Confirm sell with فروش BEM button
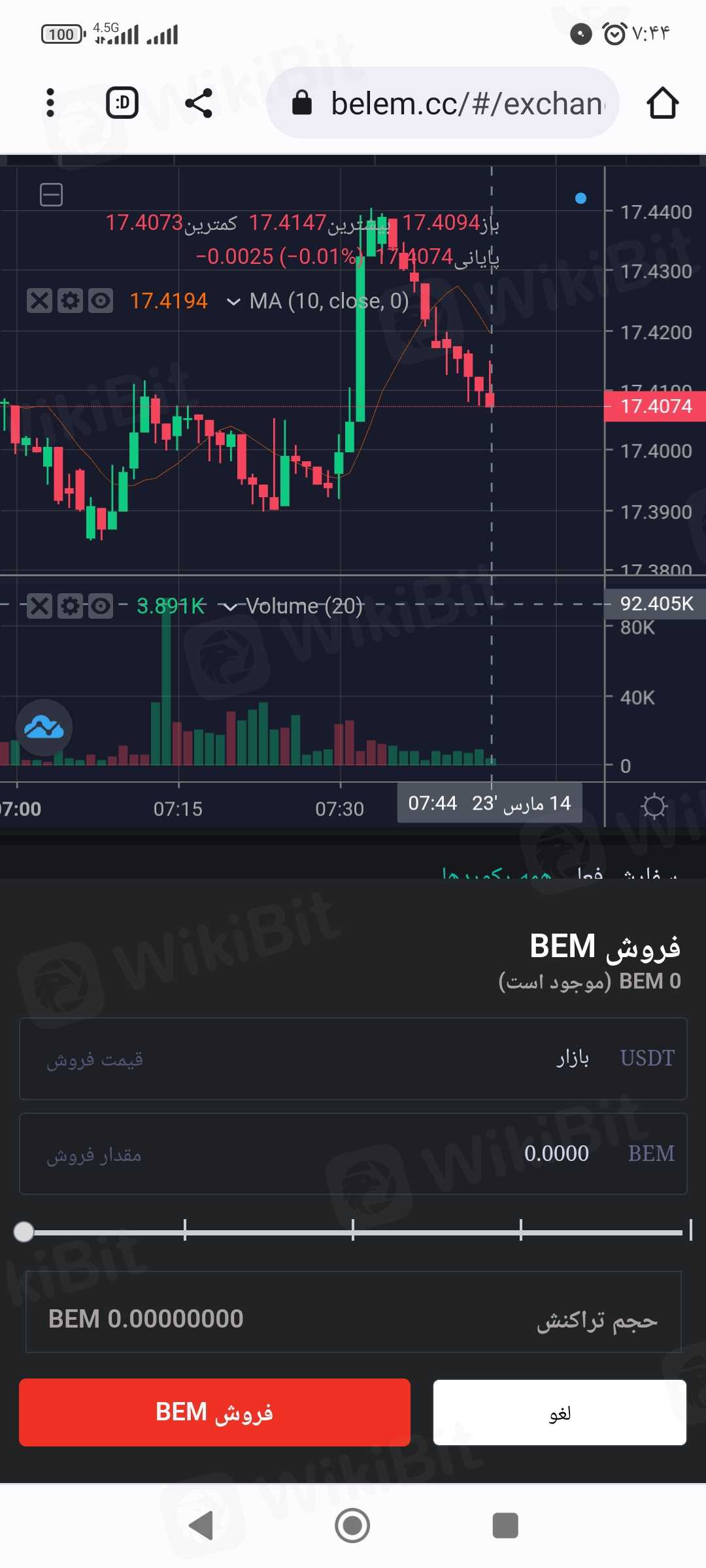Screen dimensions: 706x1568 coord(214,1413)
